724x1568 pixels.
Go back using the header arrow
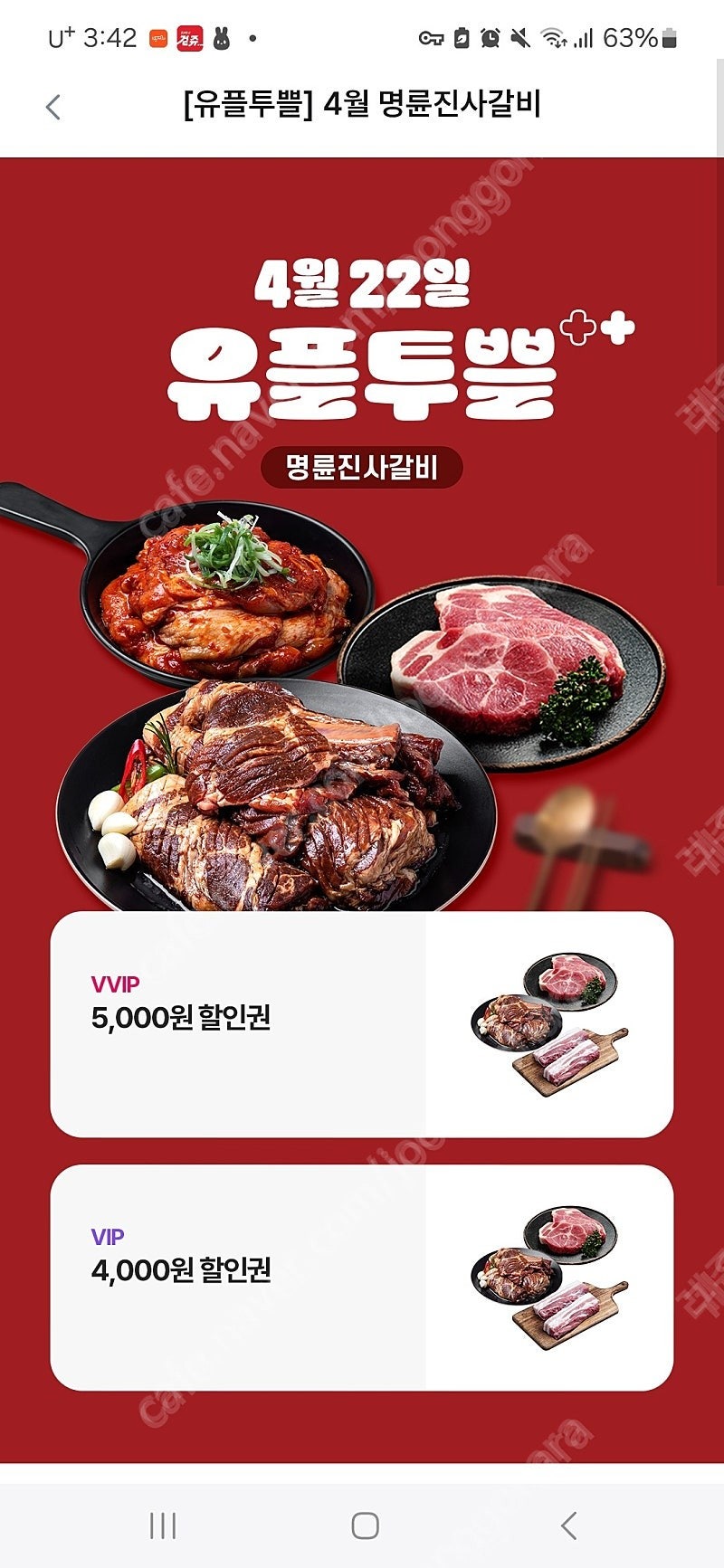(x=53, y=107)
